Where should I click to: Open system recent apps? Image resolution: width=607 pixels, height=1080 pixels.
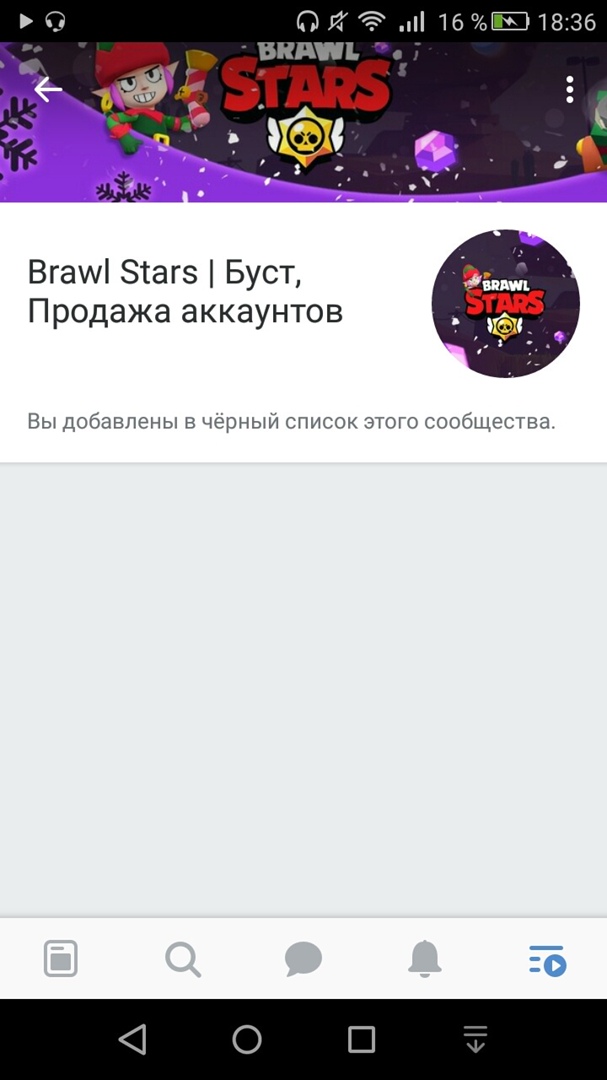click(361, 1039)
